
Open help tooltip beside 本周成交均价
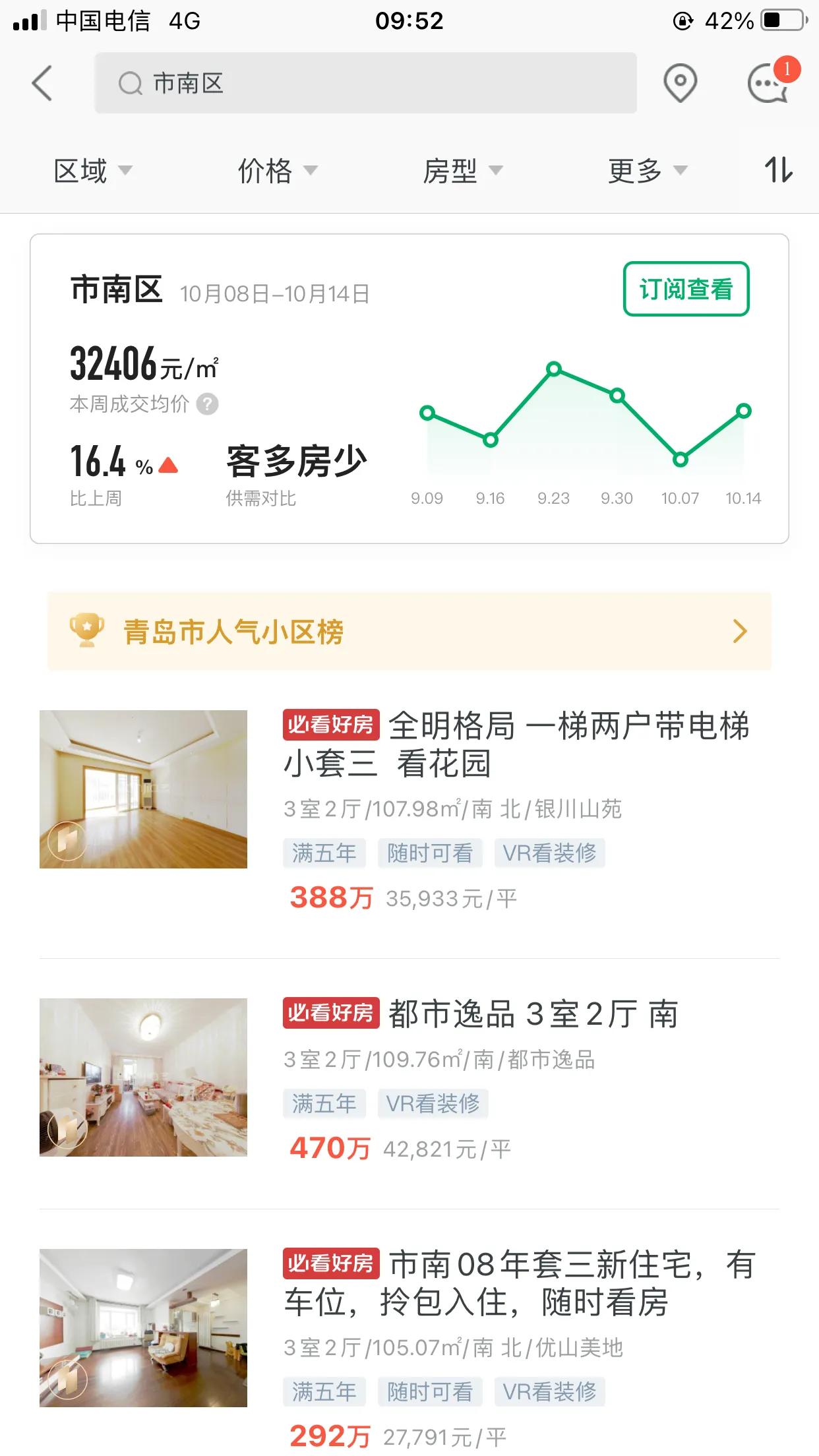208,404
